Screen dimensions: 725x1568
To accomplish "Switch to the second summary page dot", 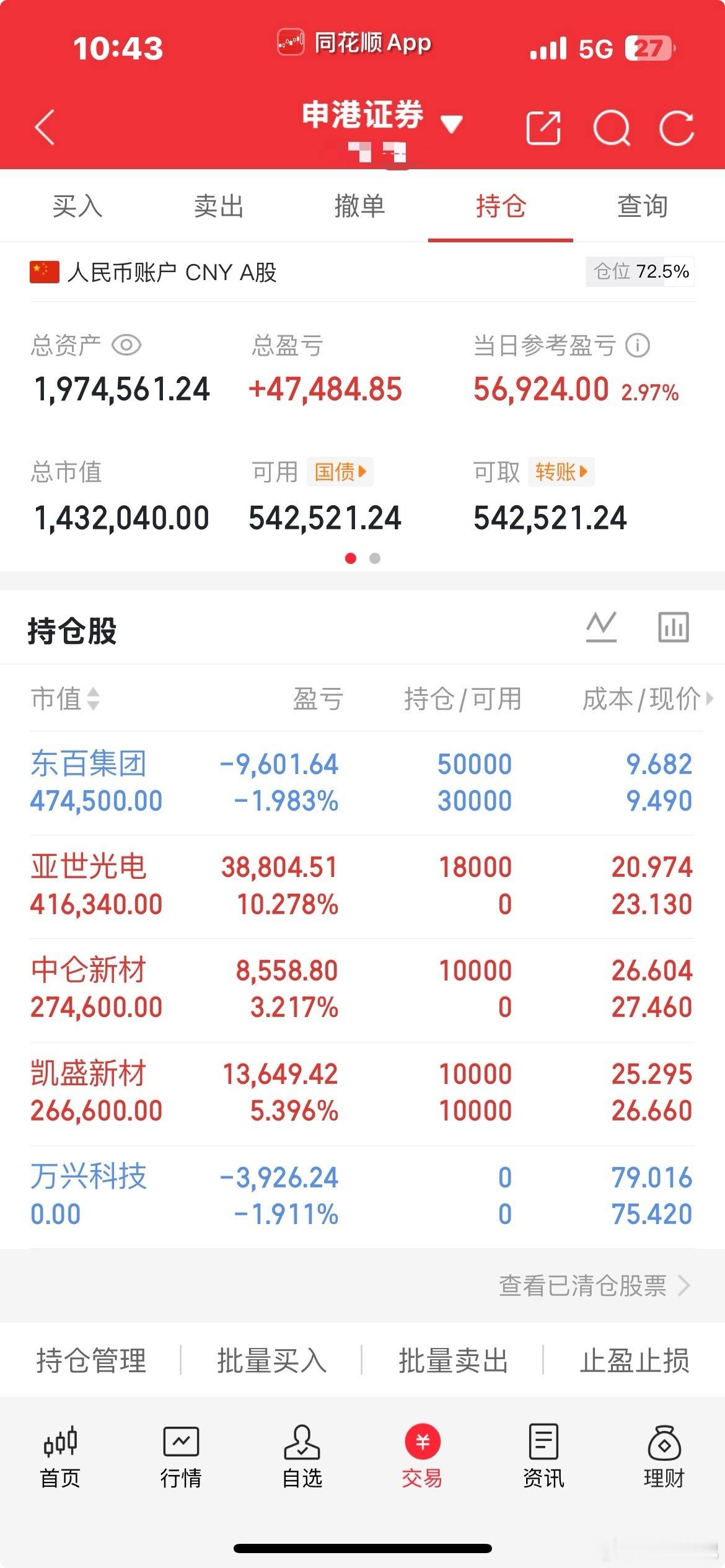I will (x=374, y=558).
